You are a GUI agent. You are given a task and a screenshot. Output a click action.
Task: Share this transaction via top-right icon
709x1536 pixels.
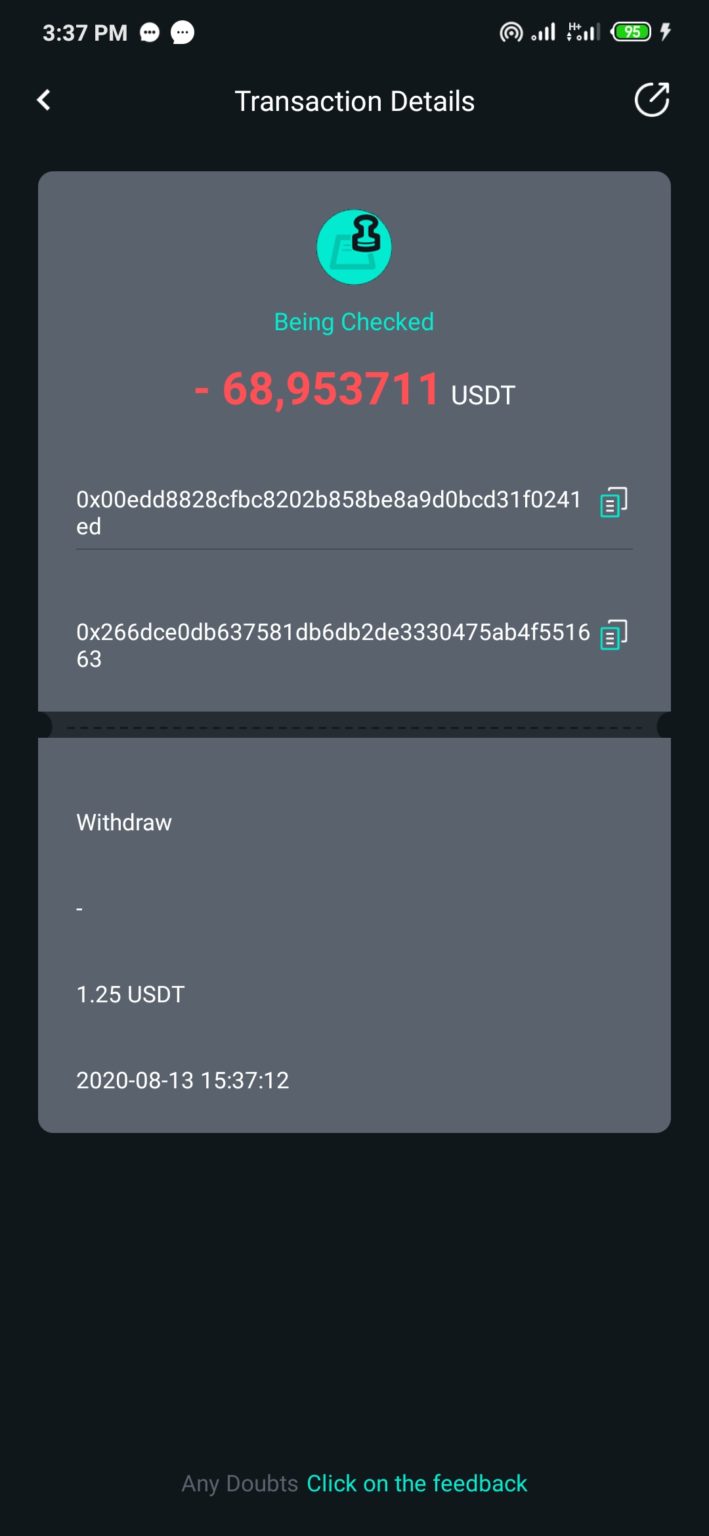[652, 100]
